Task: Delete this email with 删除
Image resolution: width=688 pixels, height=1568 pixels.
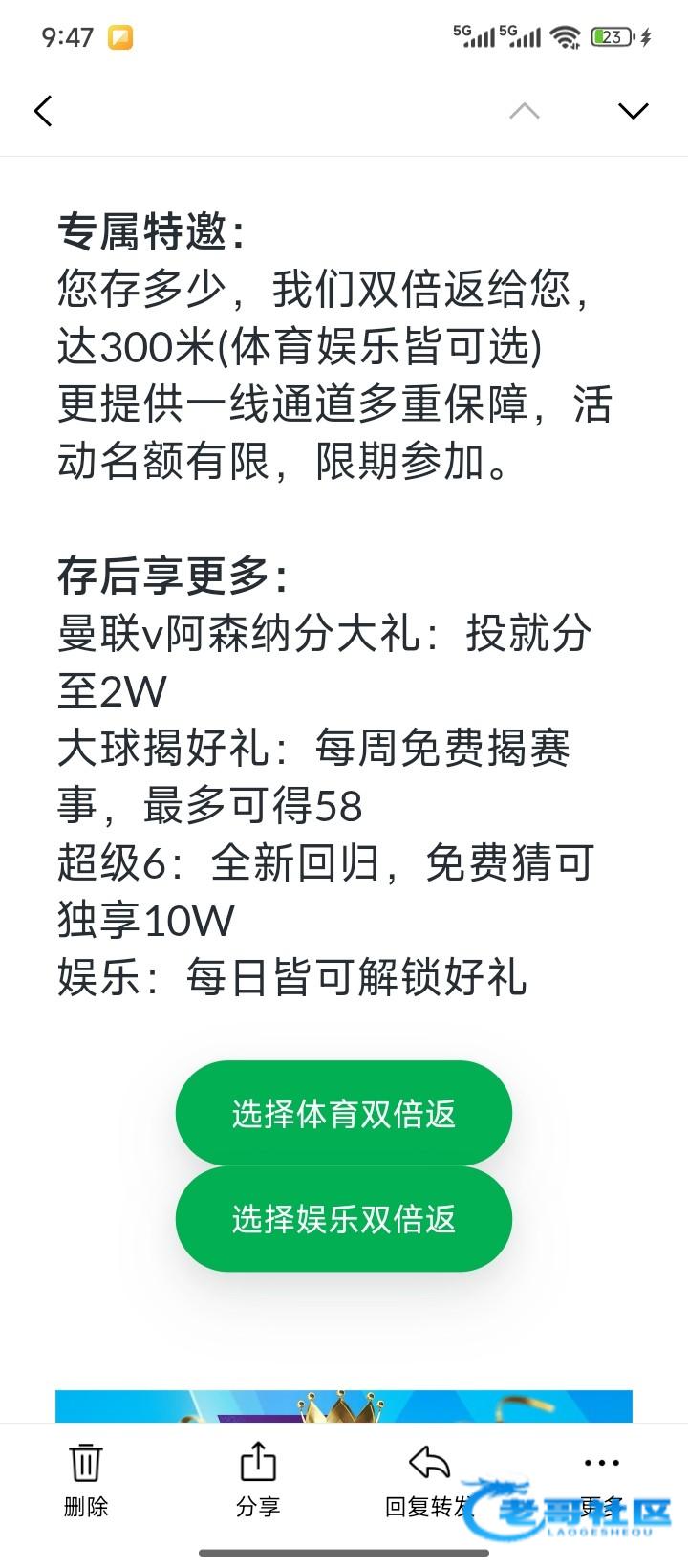Action: pos(86,1480)
